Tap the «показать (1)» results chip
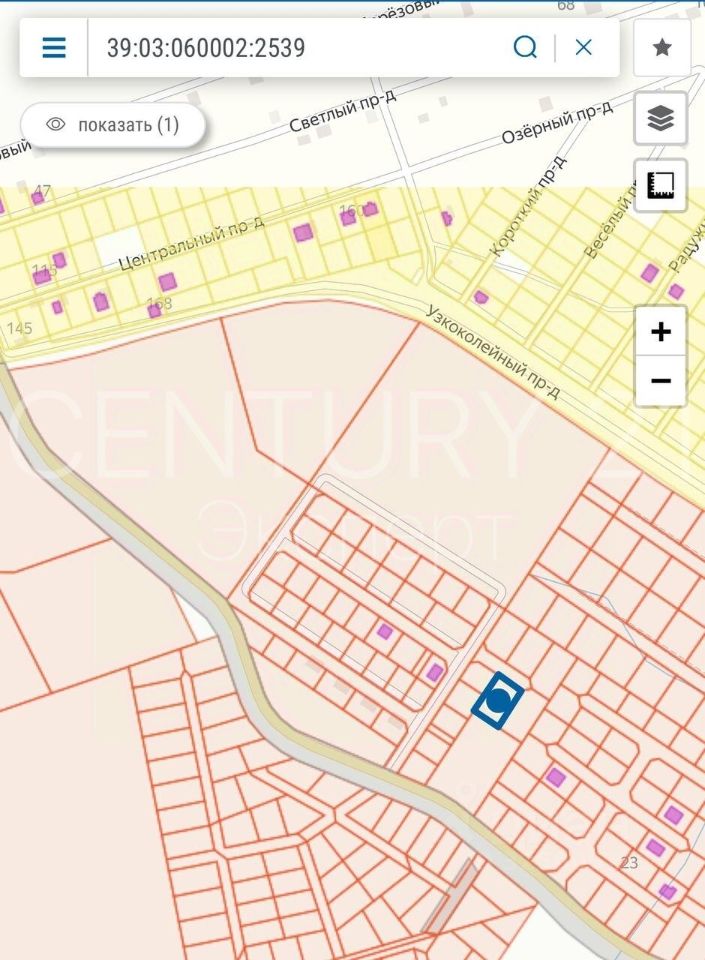The image size is (705, 960). click(x=113, y=125)
